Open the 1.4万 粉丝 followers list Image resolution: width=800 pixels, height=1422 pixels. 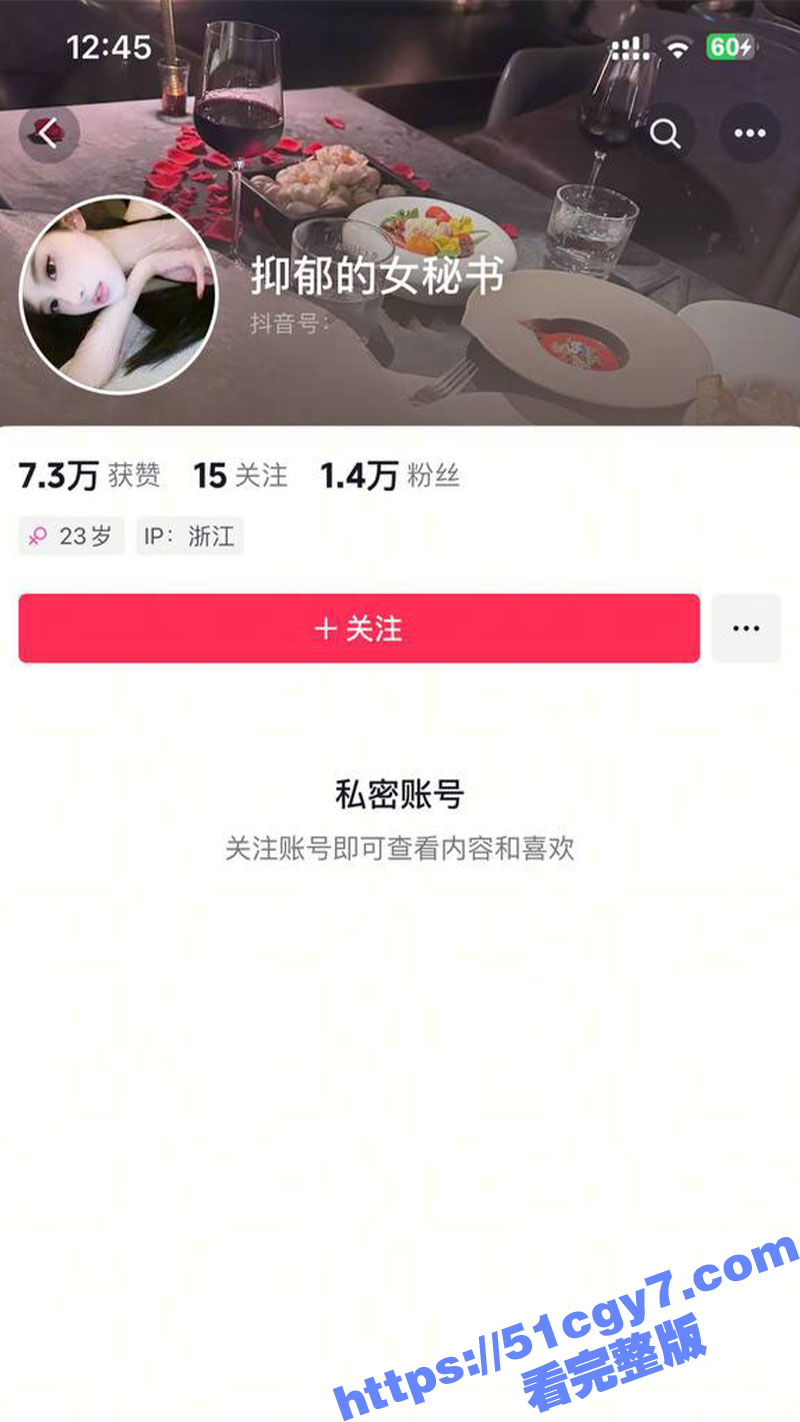390,476
